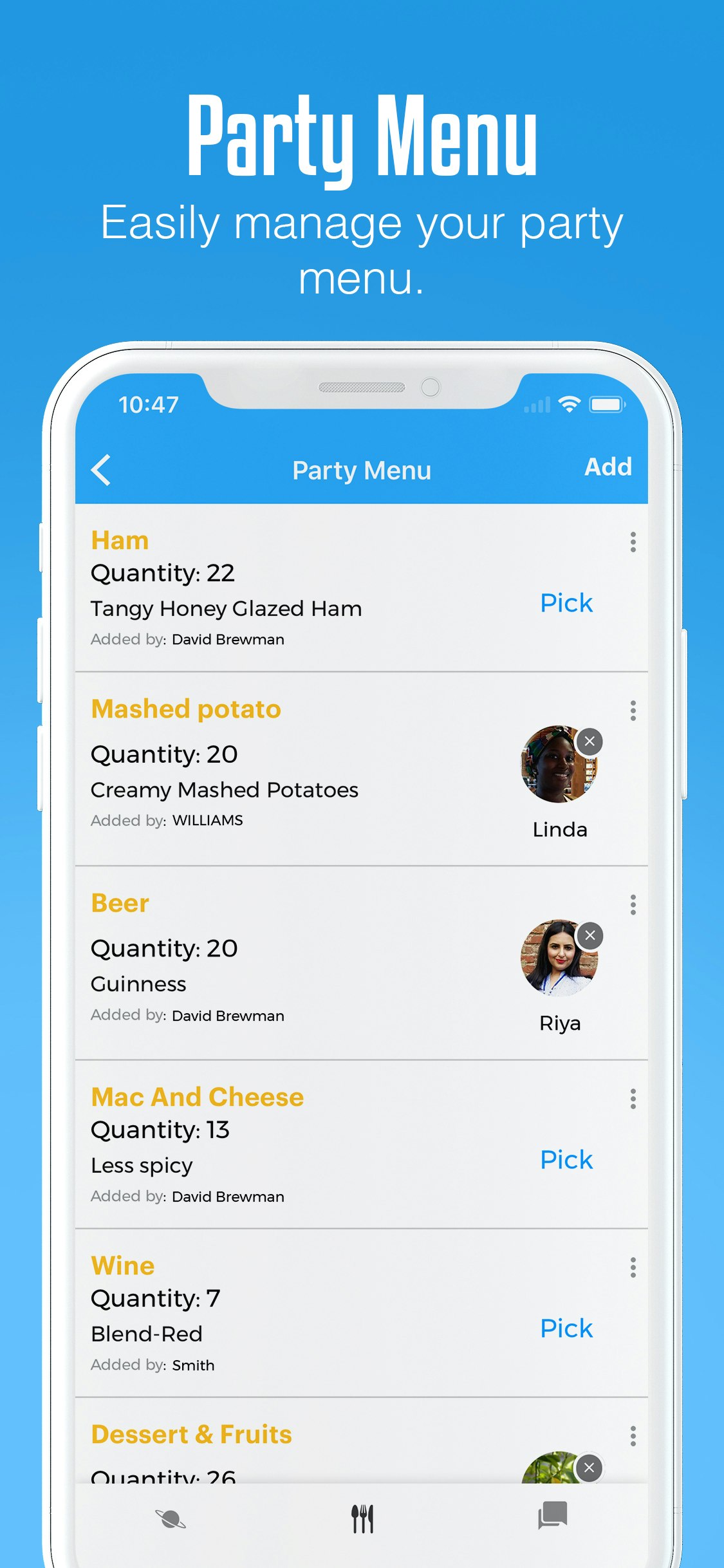
Task: Remove the picker on Dessert & Fruits
Action: click(x=589, y=1468)
